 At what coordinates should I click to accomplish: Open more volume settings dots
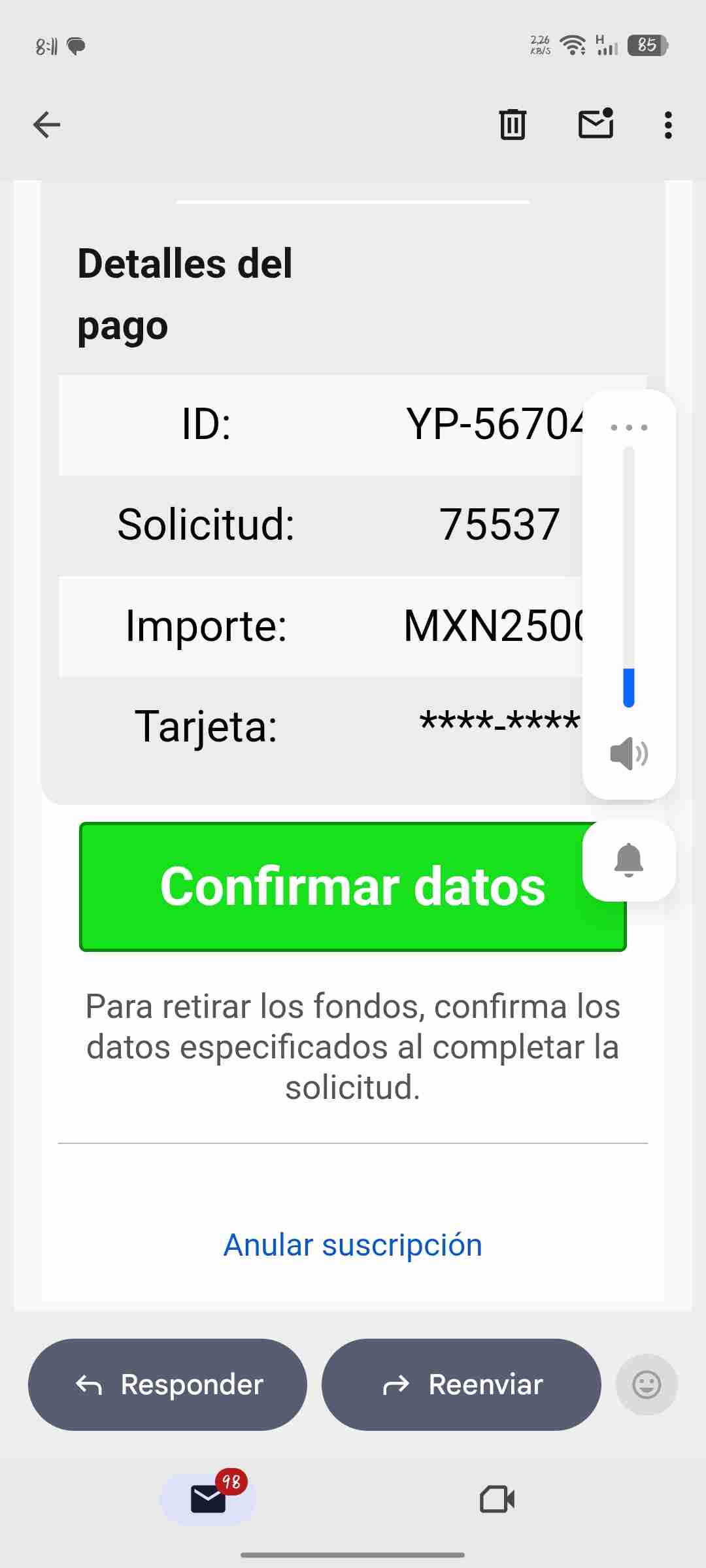click(629, 427)
